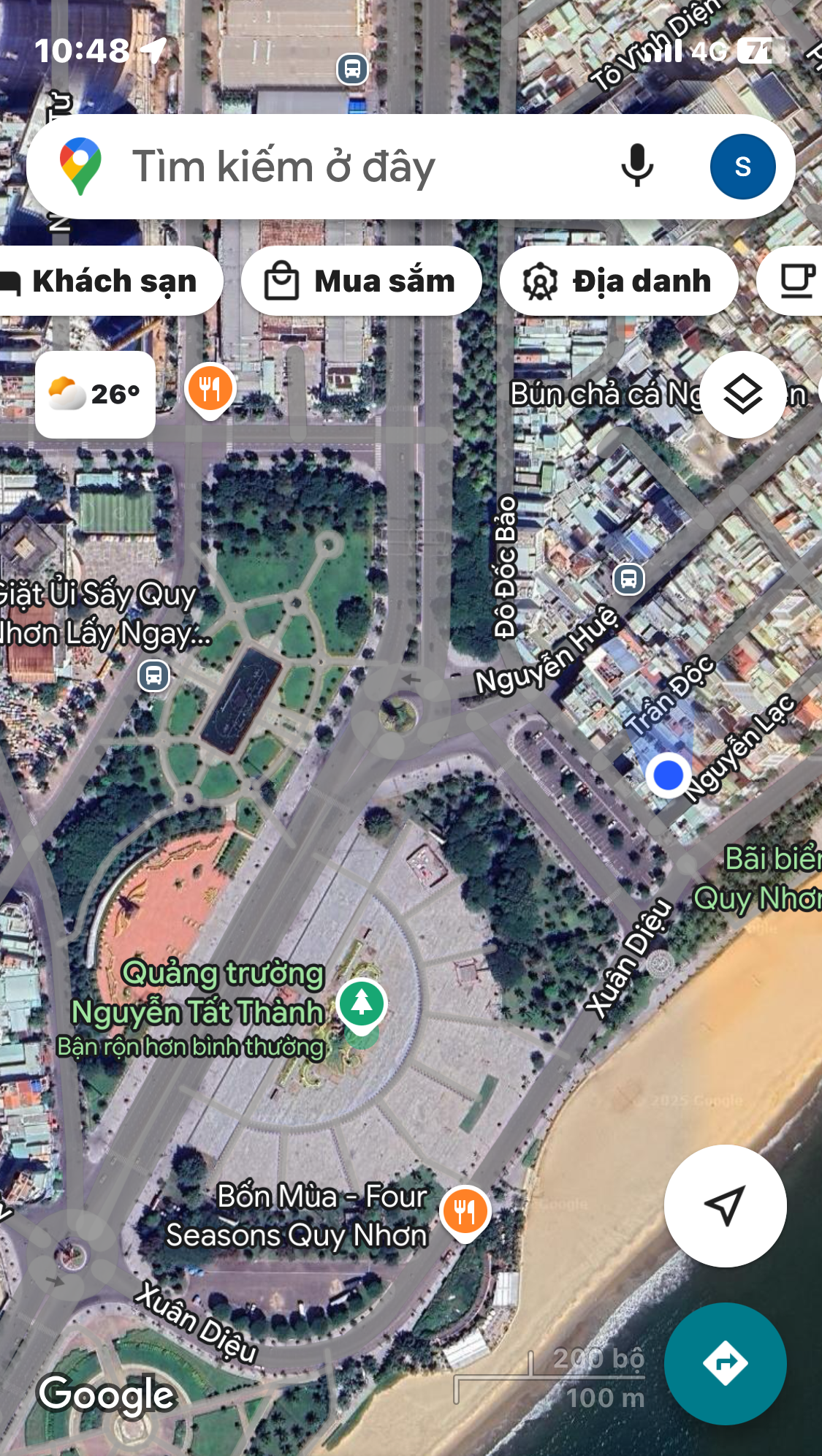Tap the bus stop icon above the search bar
822x1456 pixels.
tap(352, 69)
